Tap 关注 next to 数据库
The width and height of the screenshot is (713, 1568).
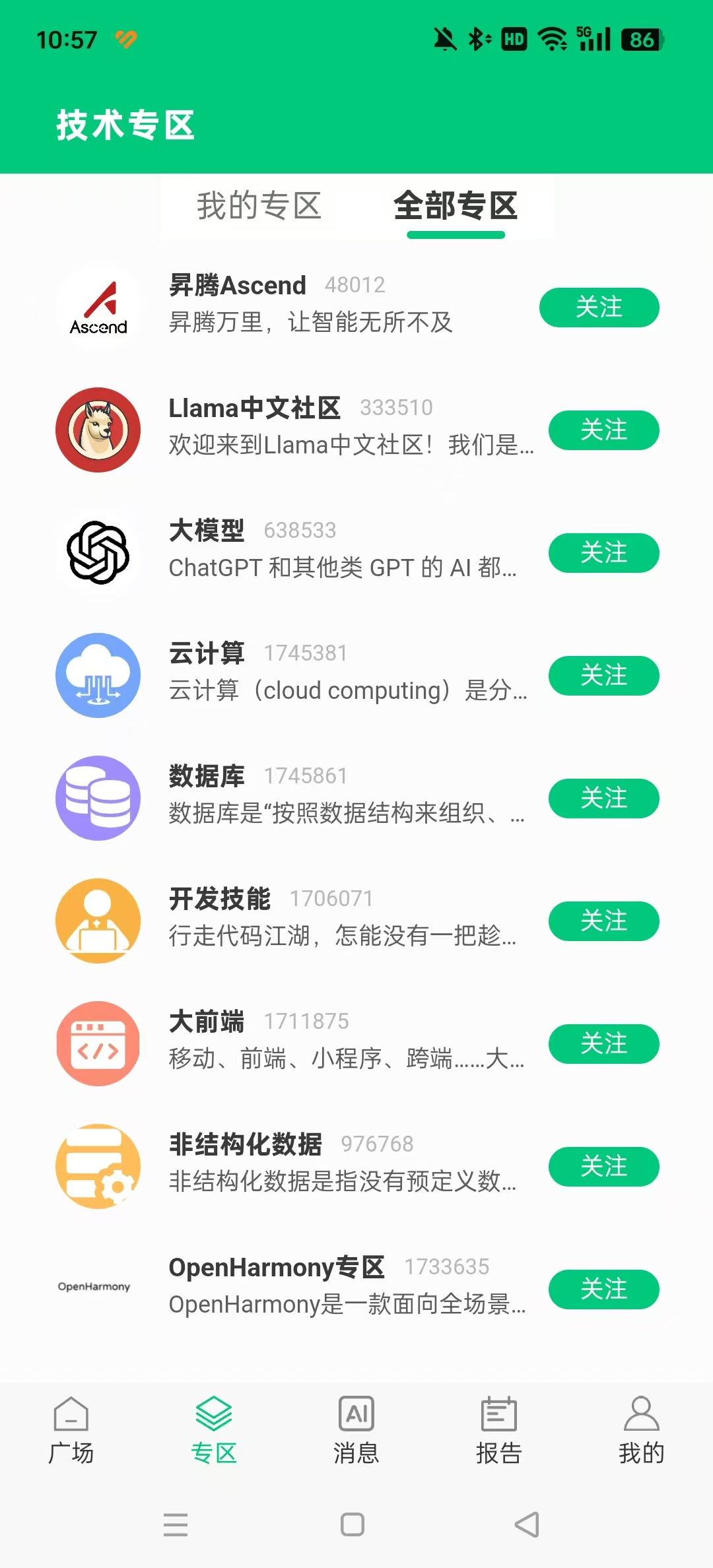[x=603, y=799]
